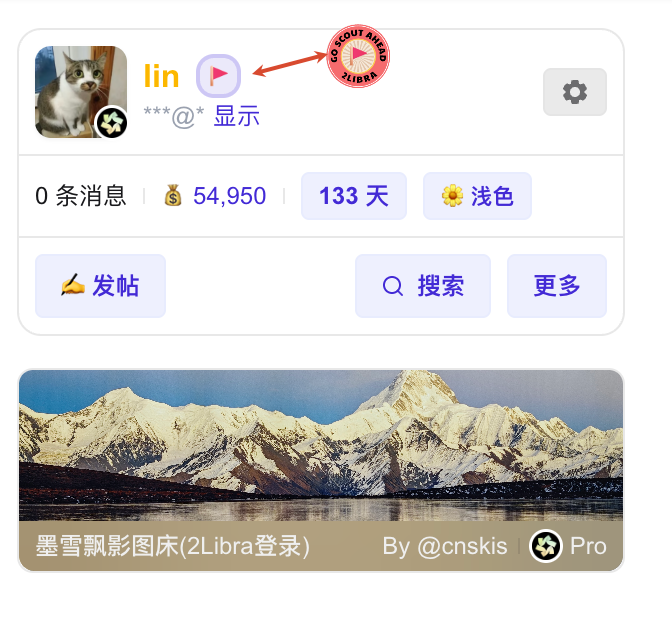The height and width of the screenshot is (618, 672).
Task: Open the settings gear
Action: pyautogui.click(x=575, y=92)
